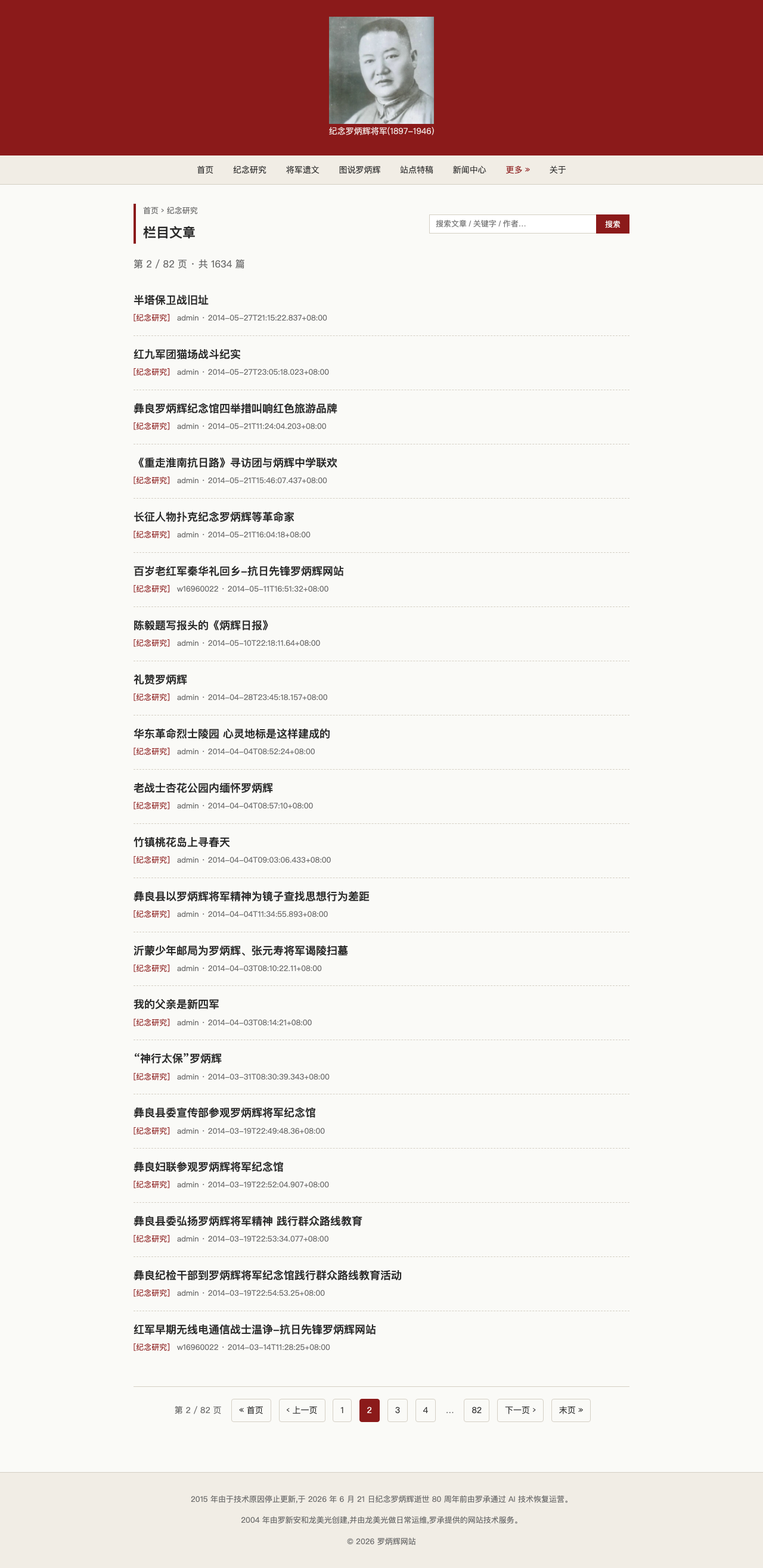Return to 上一页 previous page

tap(302, 1410)
